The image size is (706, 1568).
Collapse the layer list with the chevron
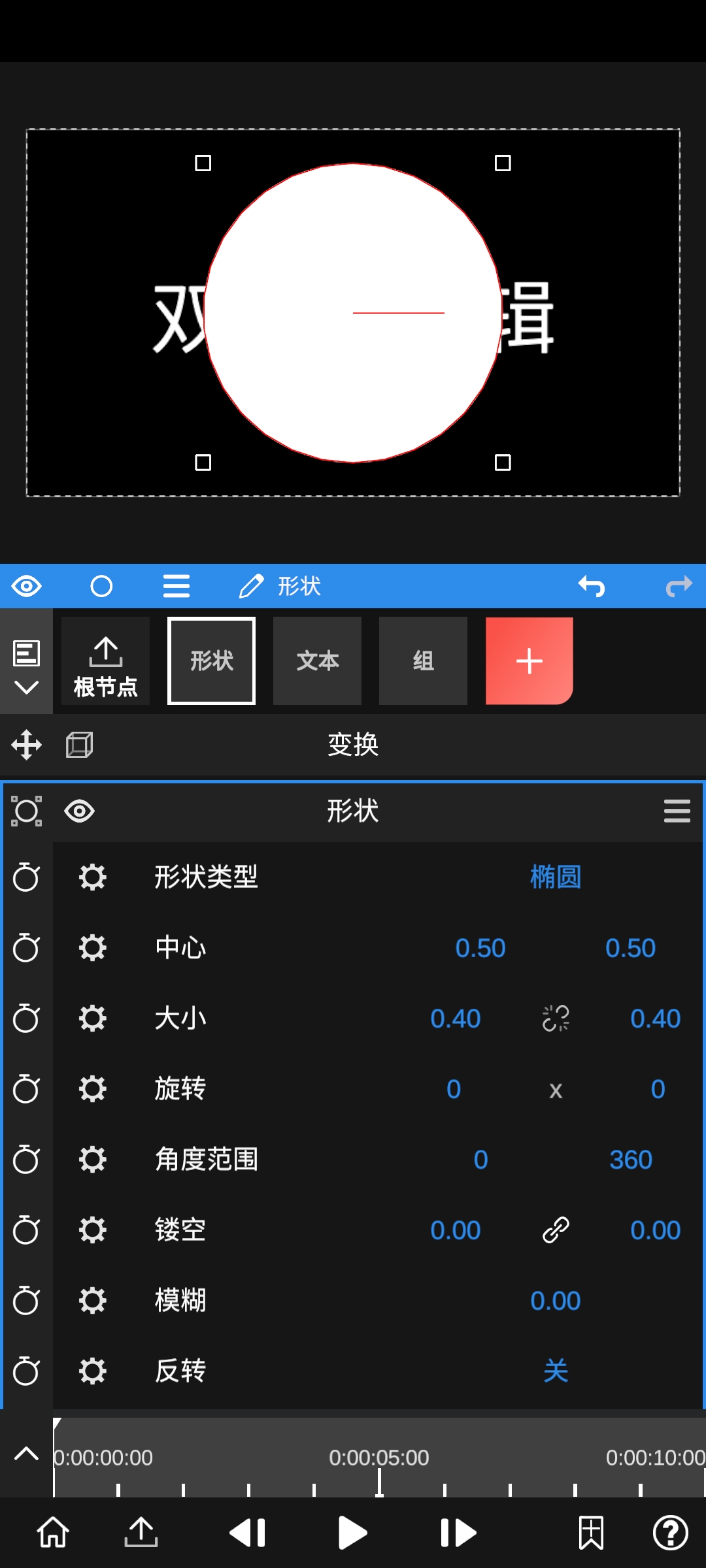point(26,689)
